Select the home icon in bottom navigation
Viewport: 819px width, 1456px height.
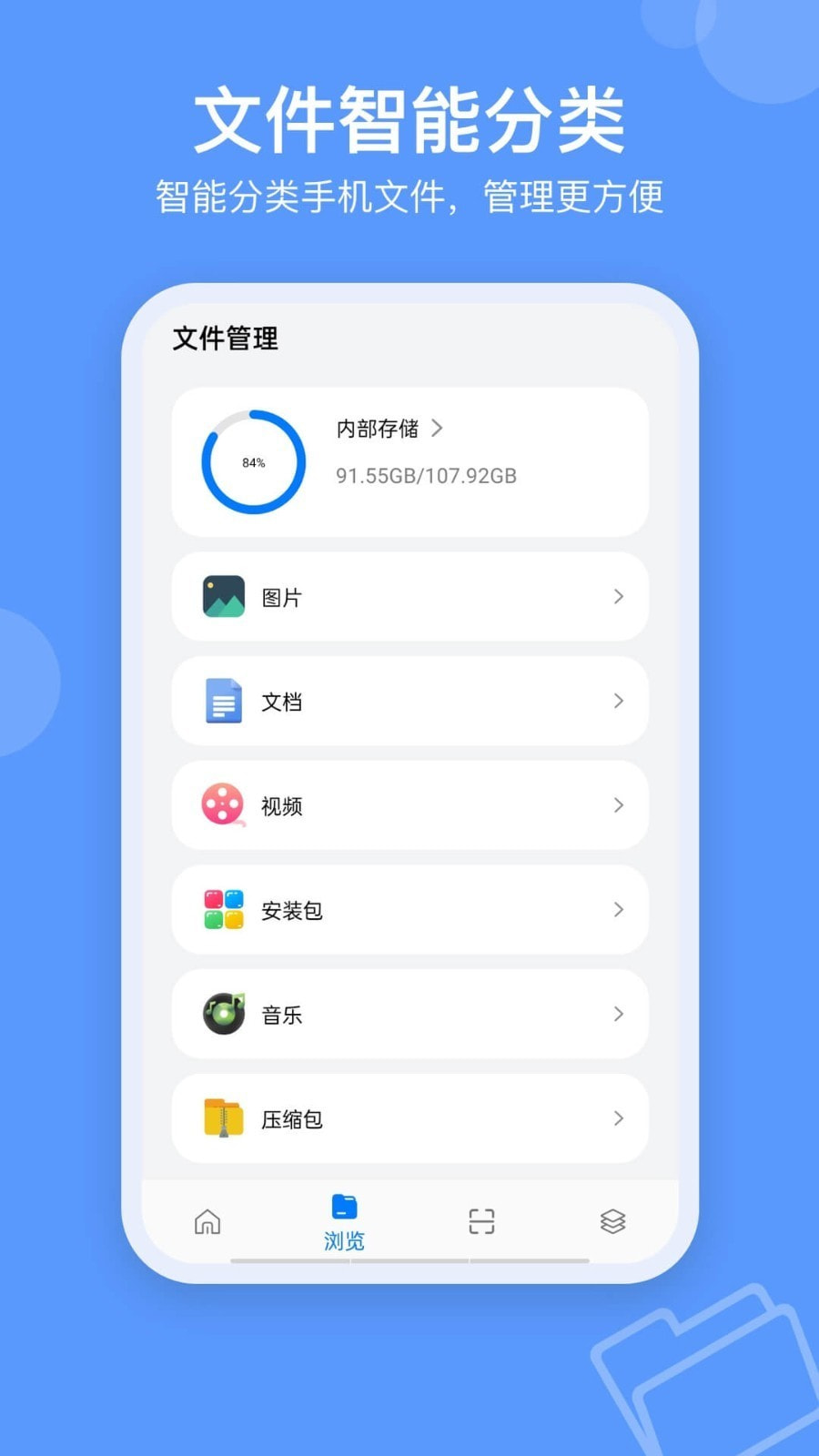point(207,1224)
